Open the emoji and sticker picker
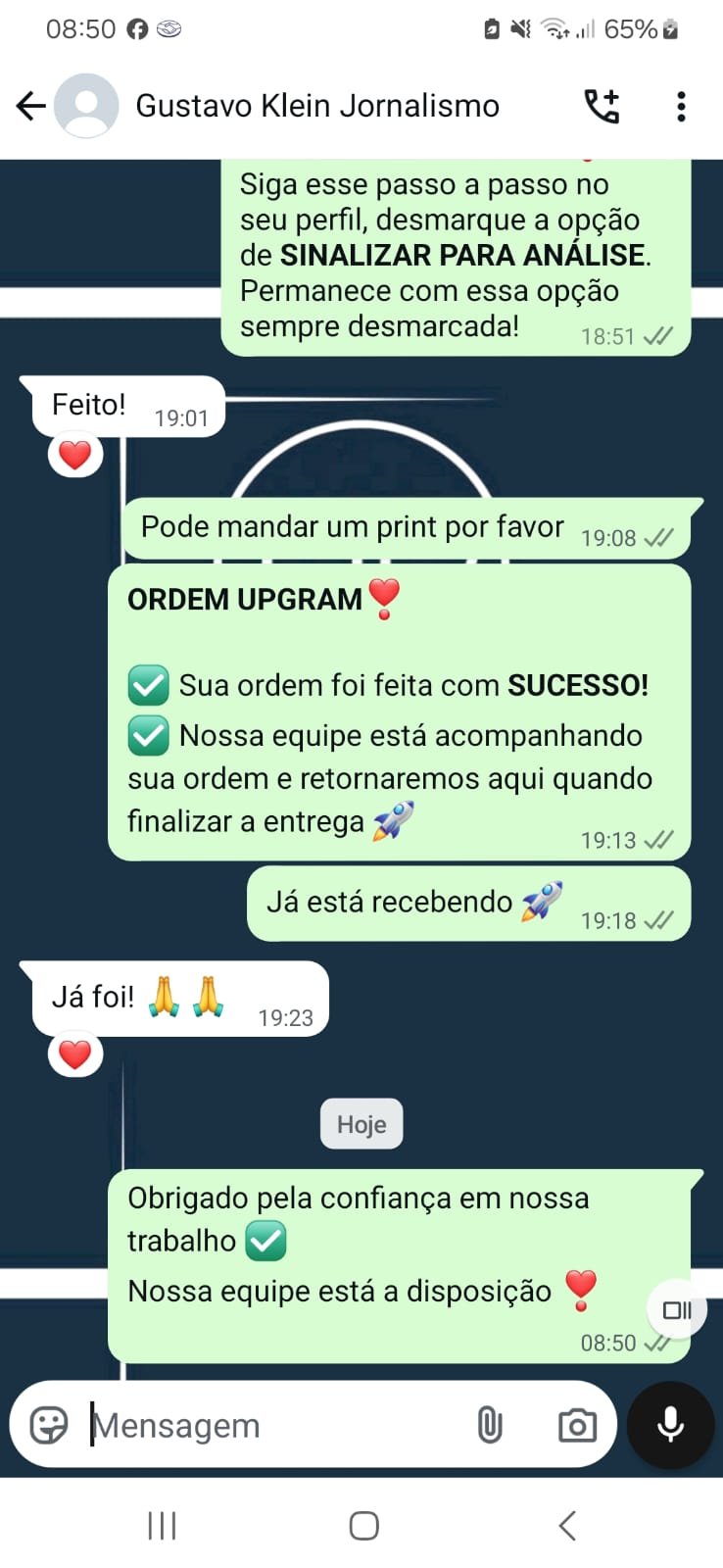This screenshot has width=723, height=1568. coord(49,1425)
